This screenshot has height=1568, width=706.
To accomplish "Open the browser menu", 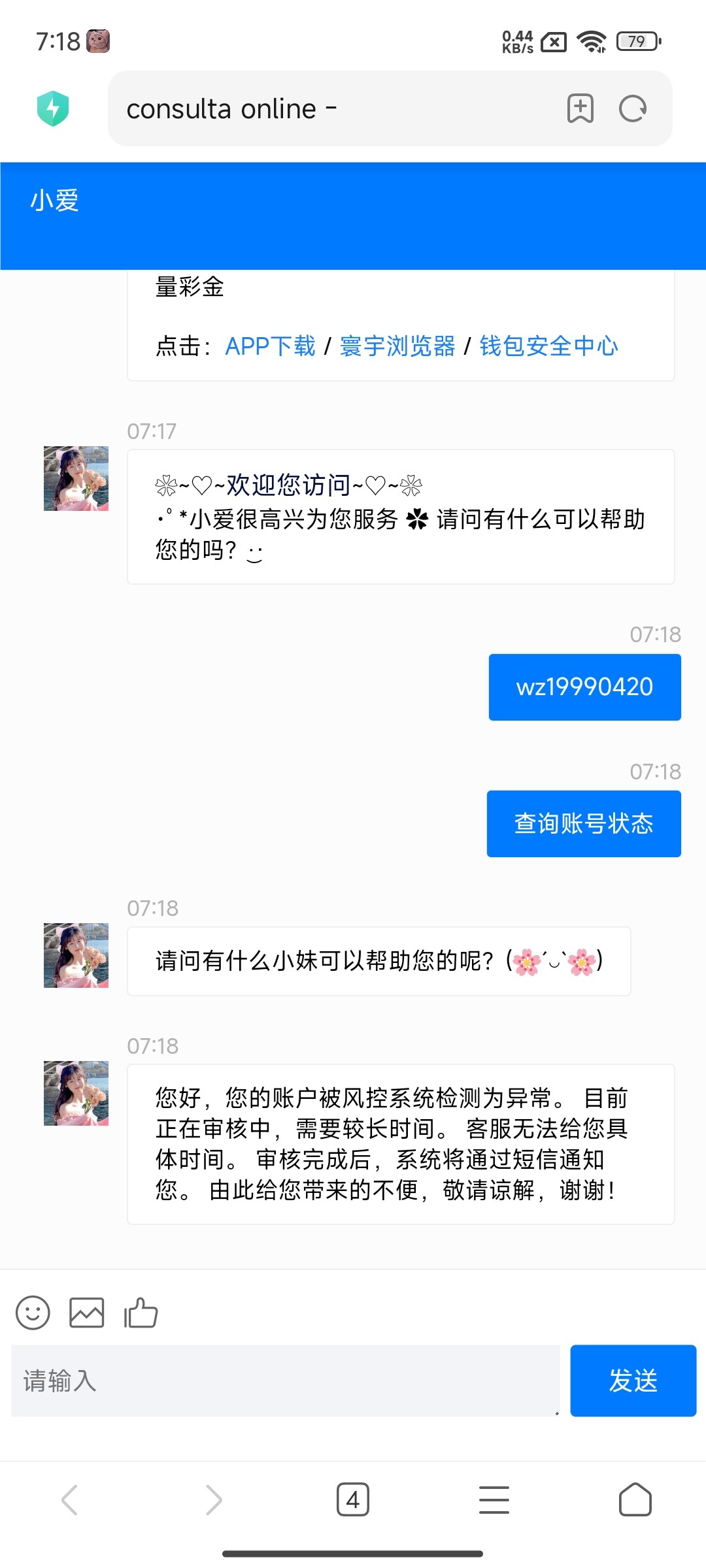I will point(494,1499).
